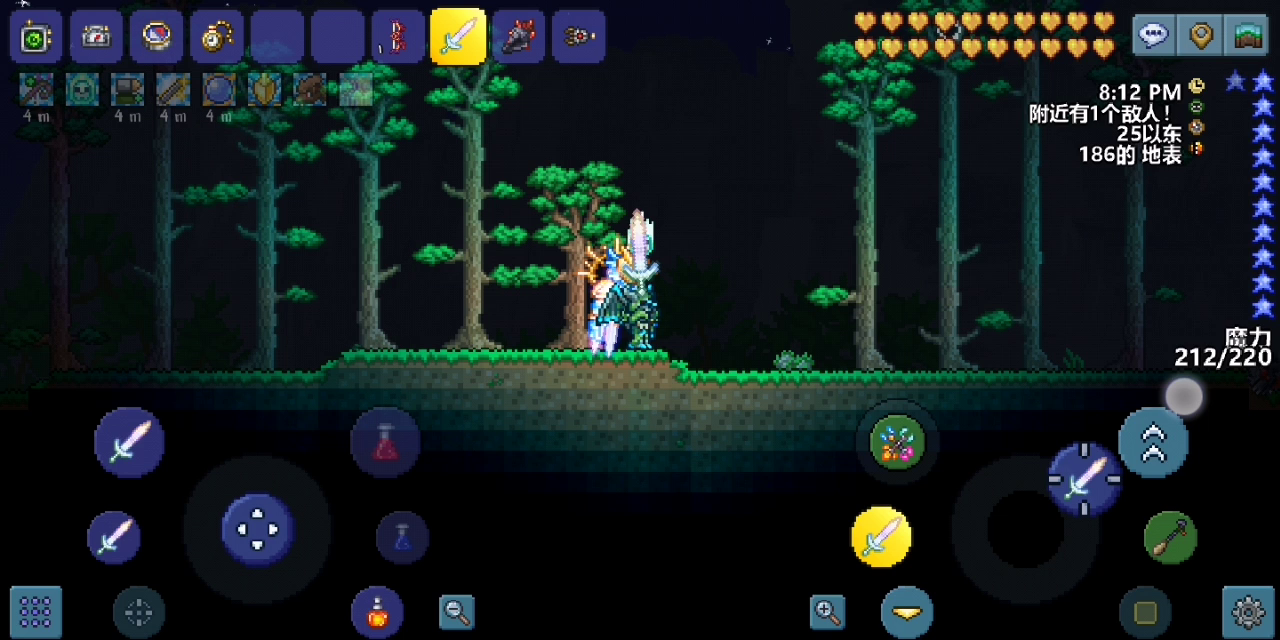Zoom in with the plus magnifier
Screen dimensions: 1280x640
click(x=827, y=611)
